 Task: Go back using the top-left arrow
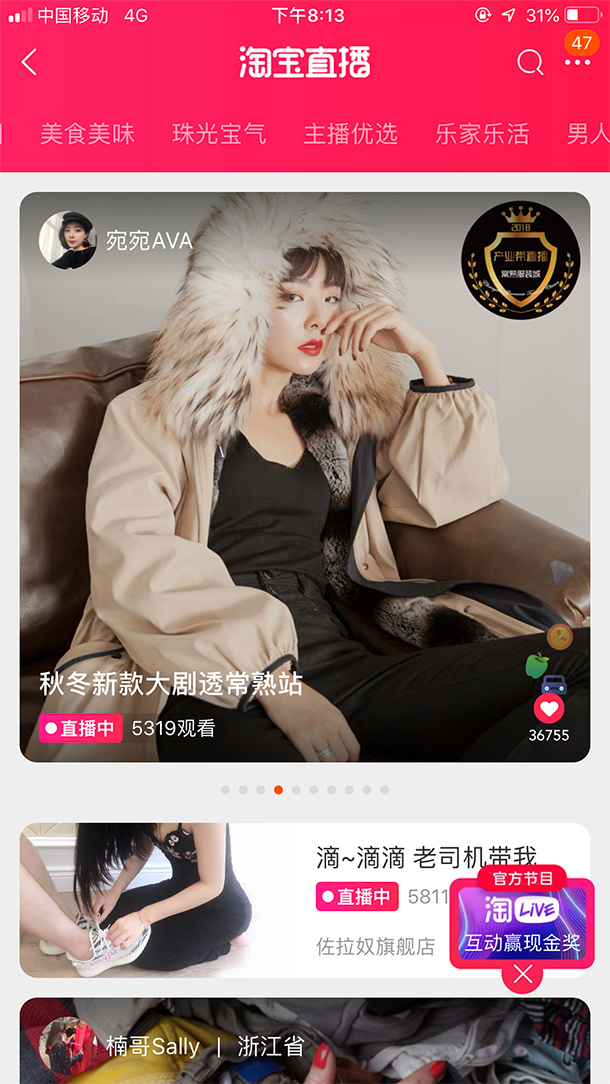[x=29, y=63]
